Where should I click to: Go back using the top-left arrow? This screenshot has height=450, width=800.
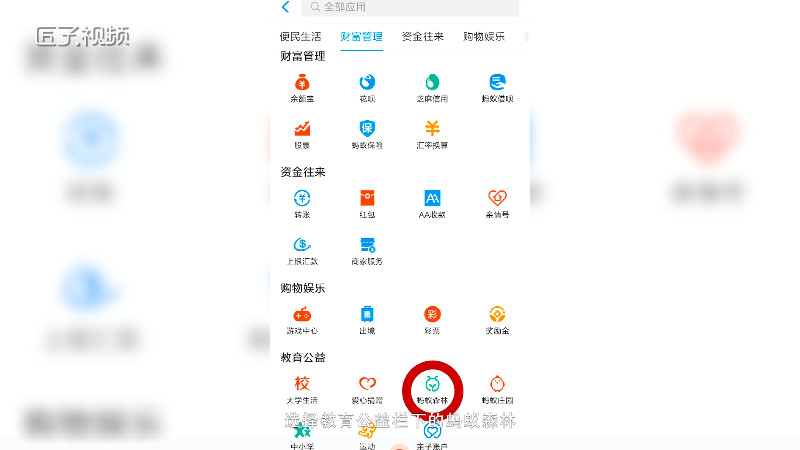[286, 7]
